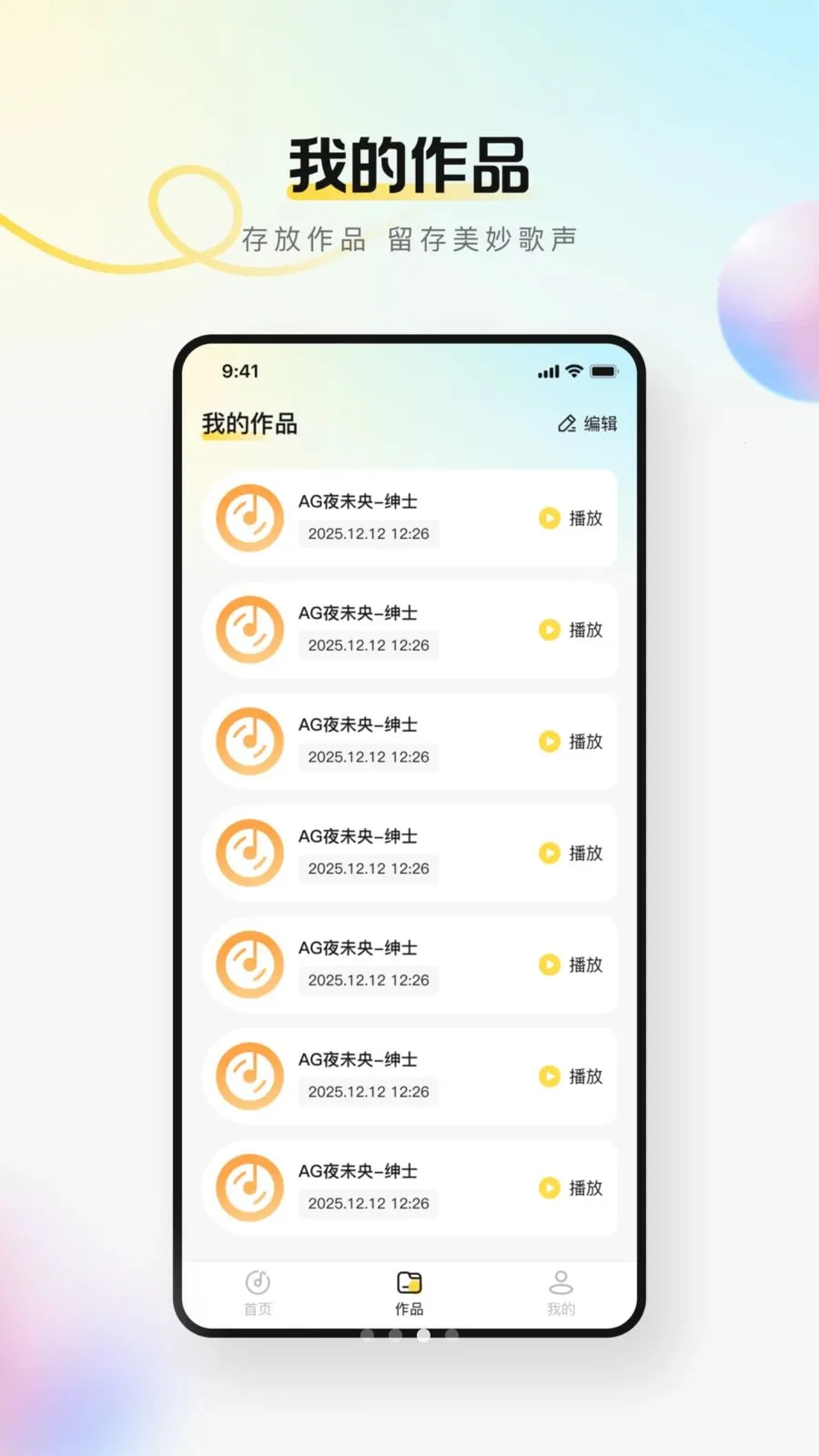Select the fourth AG夜未央-绅士 song row
819x1456 pixels.
coord(409,853)
